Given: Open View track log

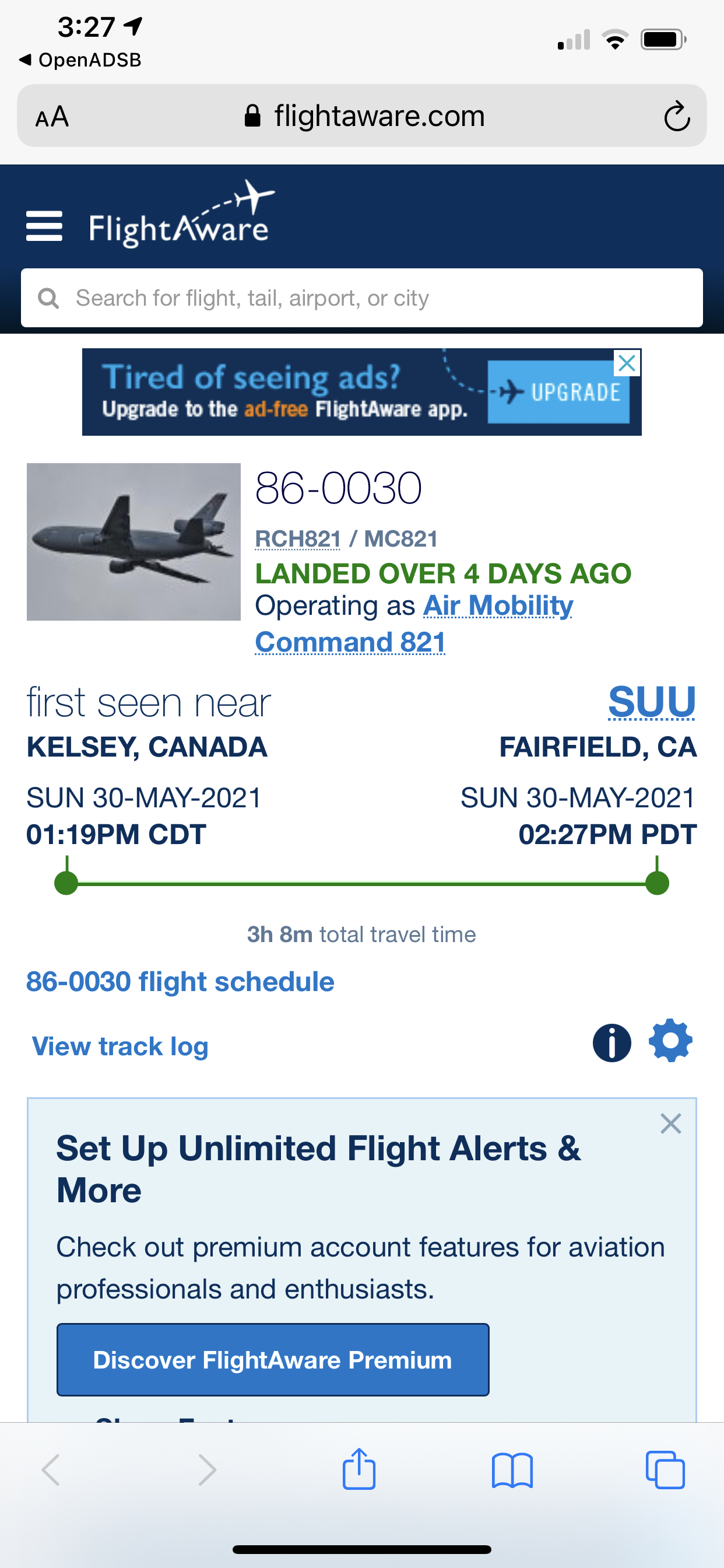Looking at the screenshot, I should (121, 1046).
